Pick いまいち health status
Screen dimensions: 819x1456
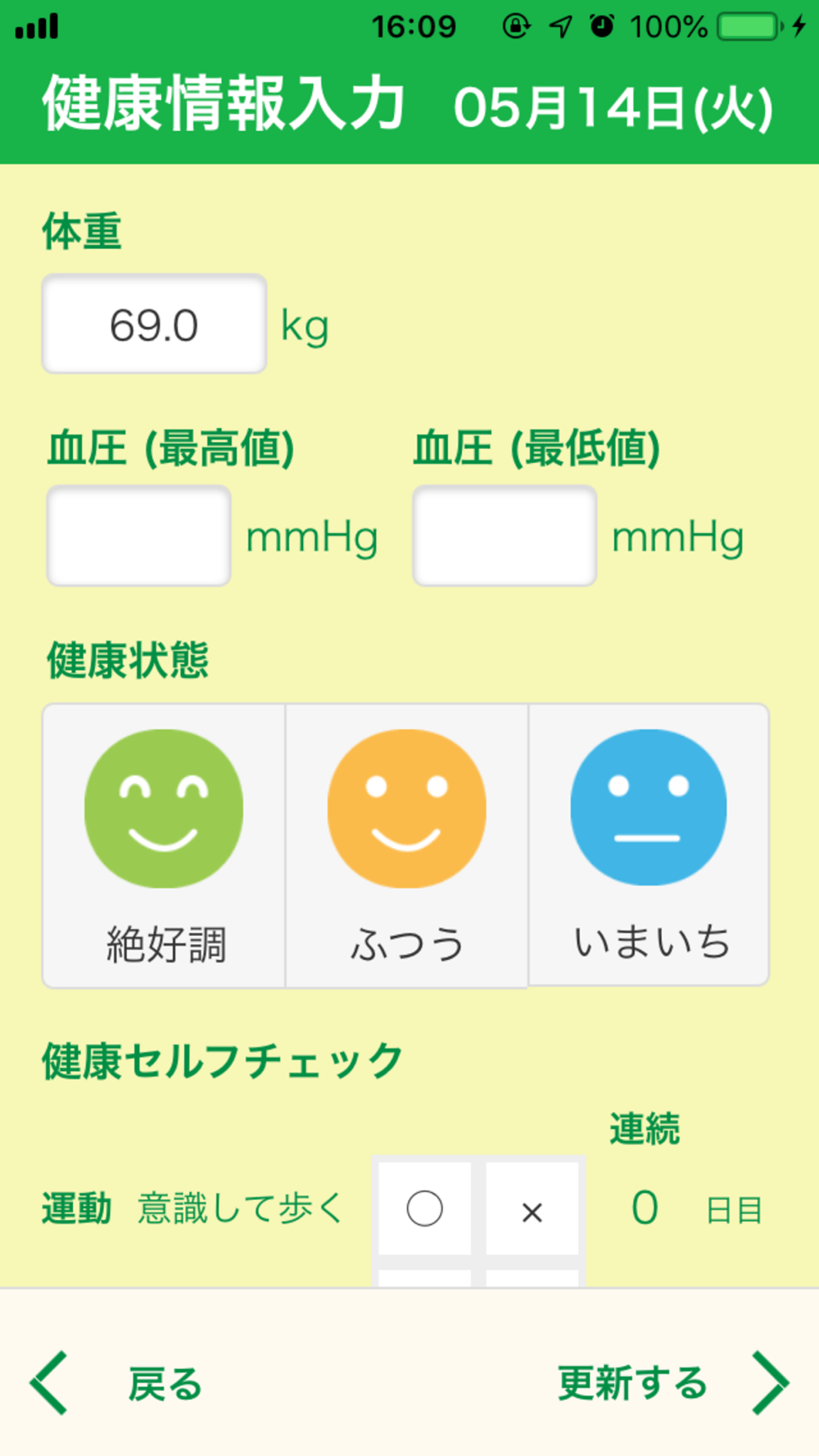[x=649, y=843]
